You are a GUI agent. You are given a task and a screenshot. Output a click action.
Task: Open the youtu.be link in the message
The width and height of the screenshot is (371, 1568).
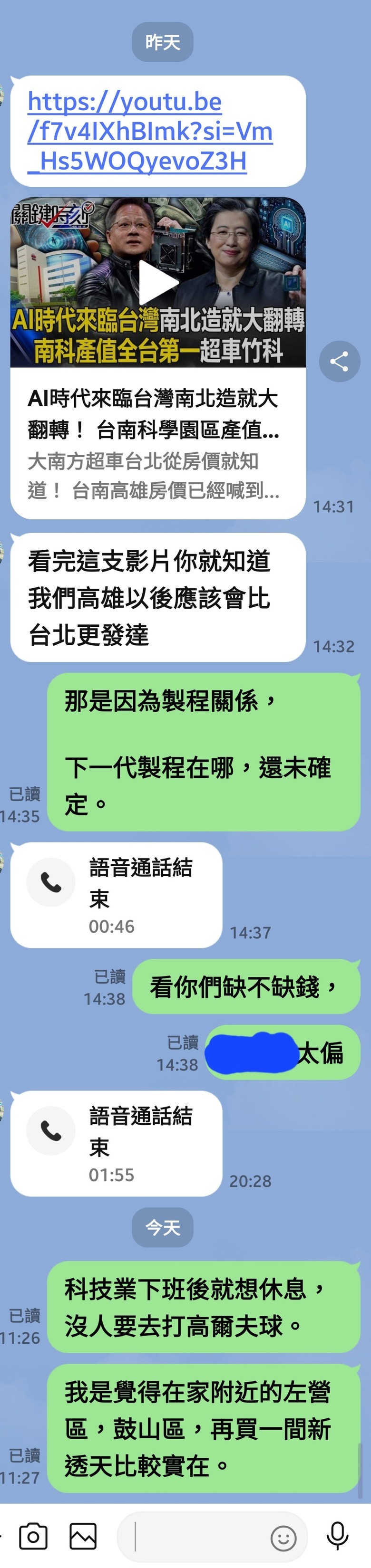tap(149, 131)
